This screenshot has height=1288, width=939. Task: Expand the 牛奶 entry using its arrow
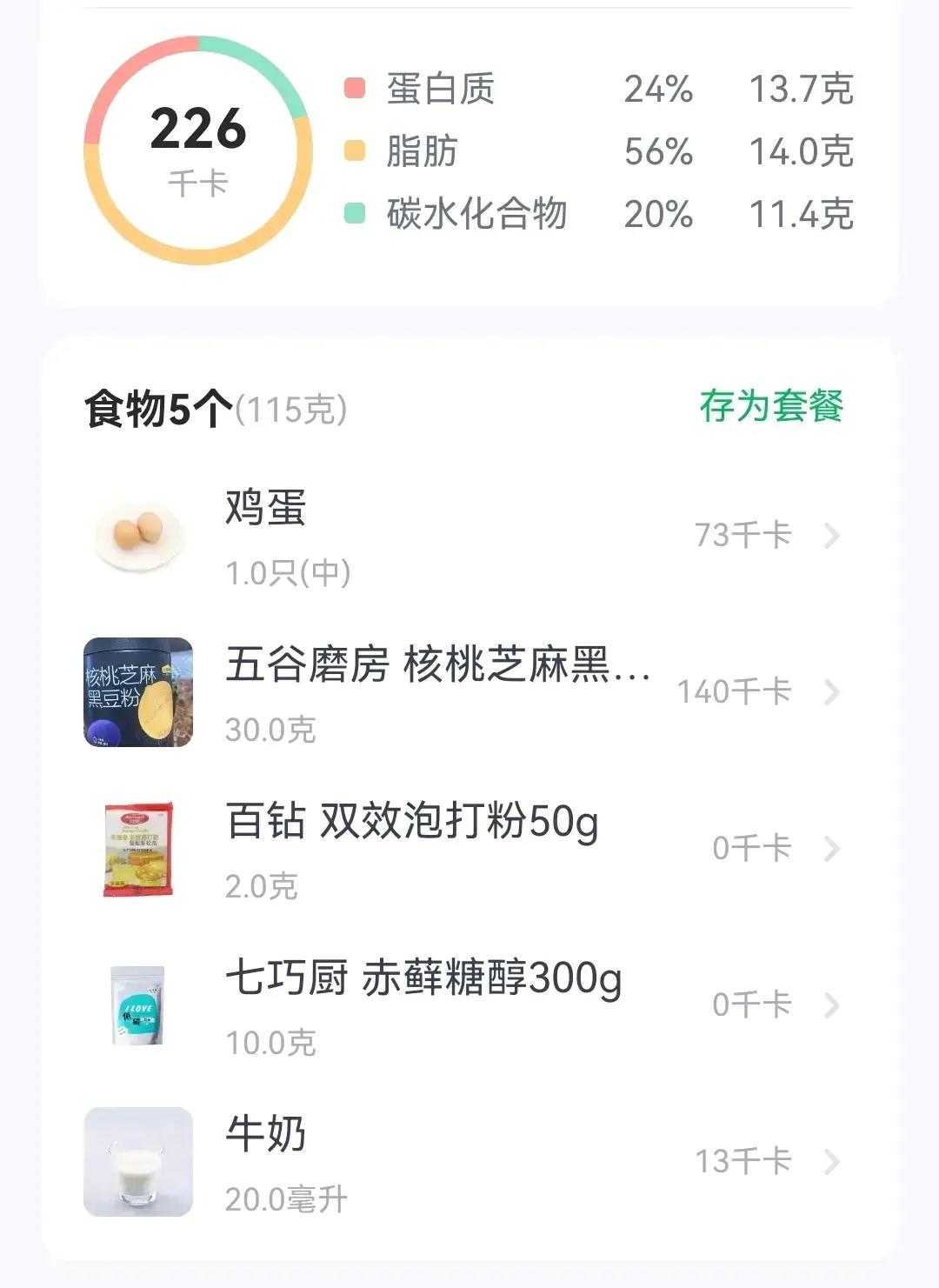coord(832,1161)
